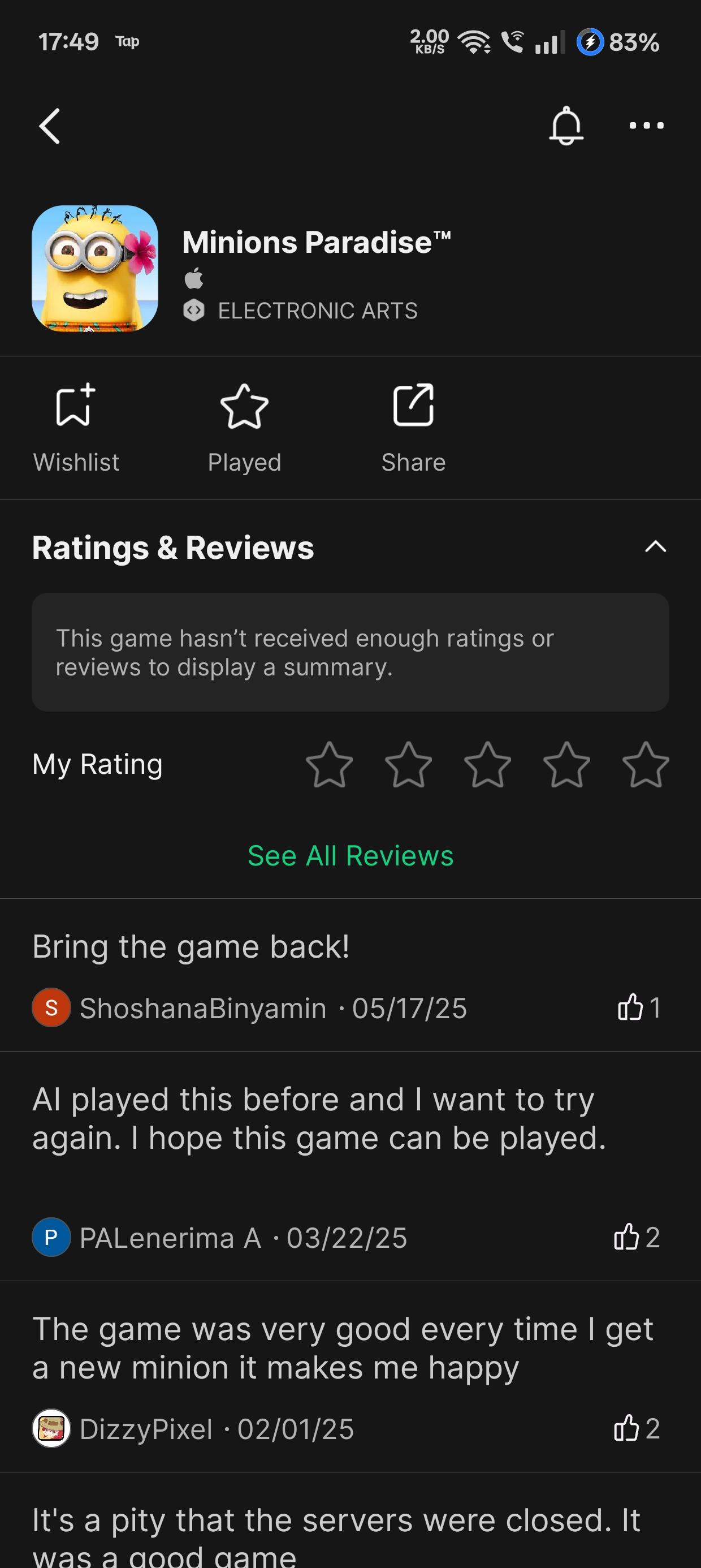Open DizzyPixel's profile avatar
701x1568 pixels.
pos(51,1429)
